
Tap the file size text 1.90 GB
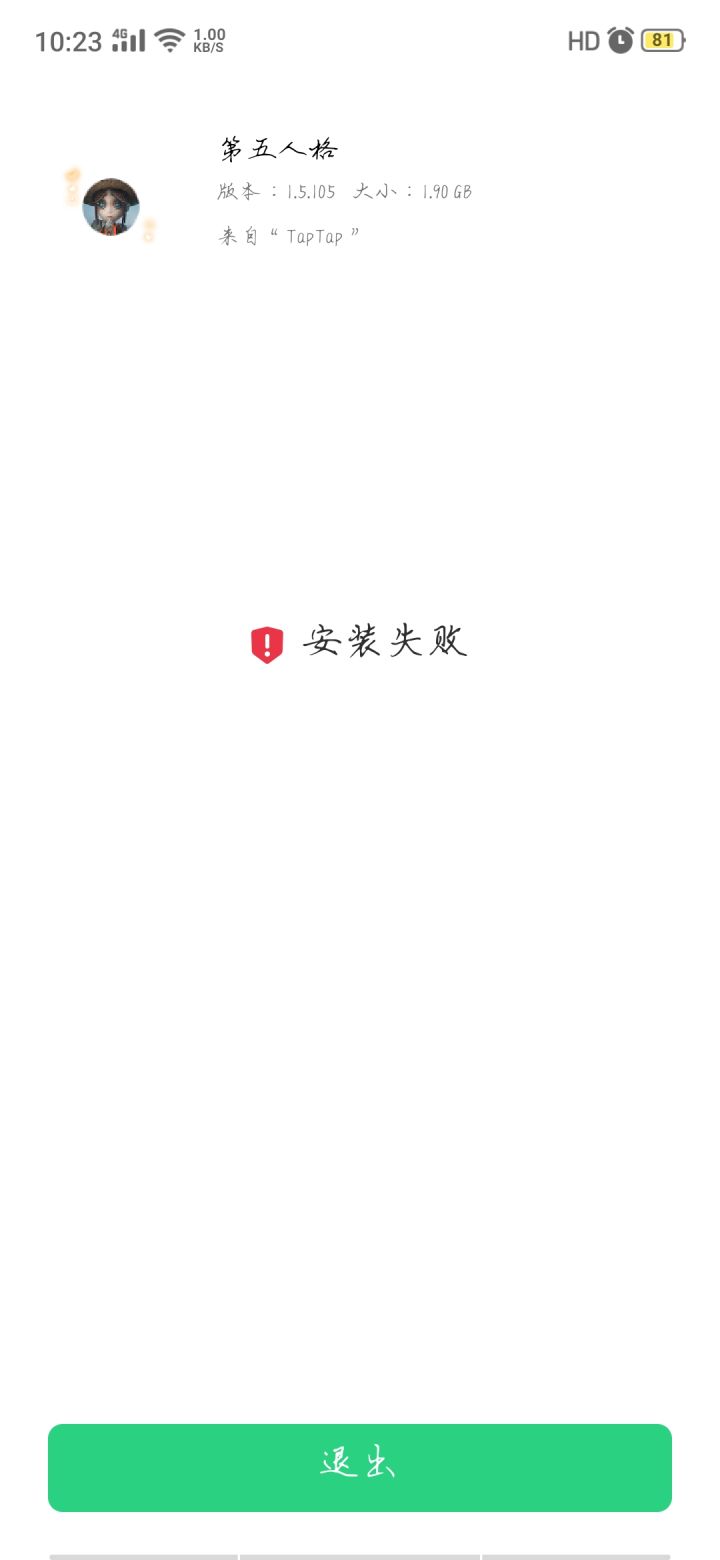445,191
